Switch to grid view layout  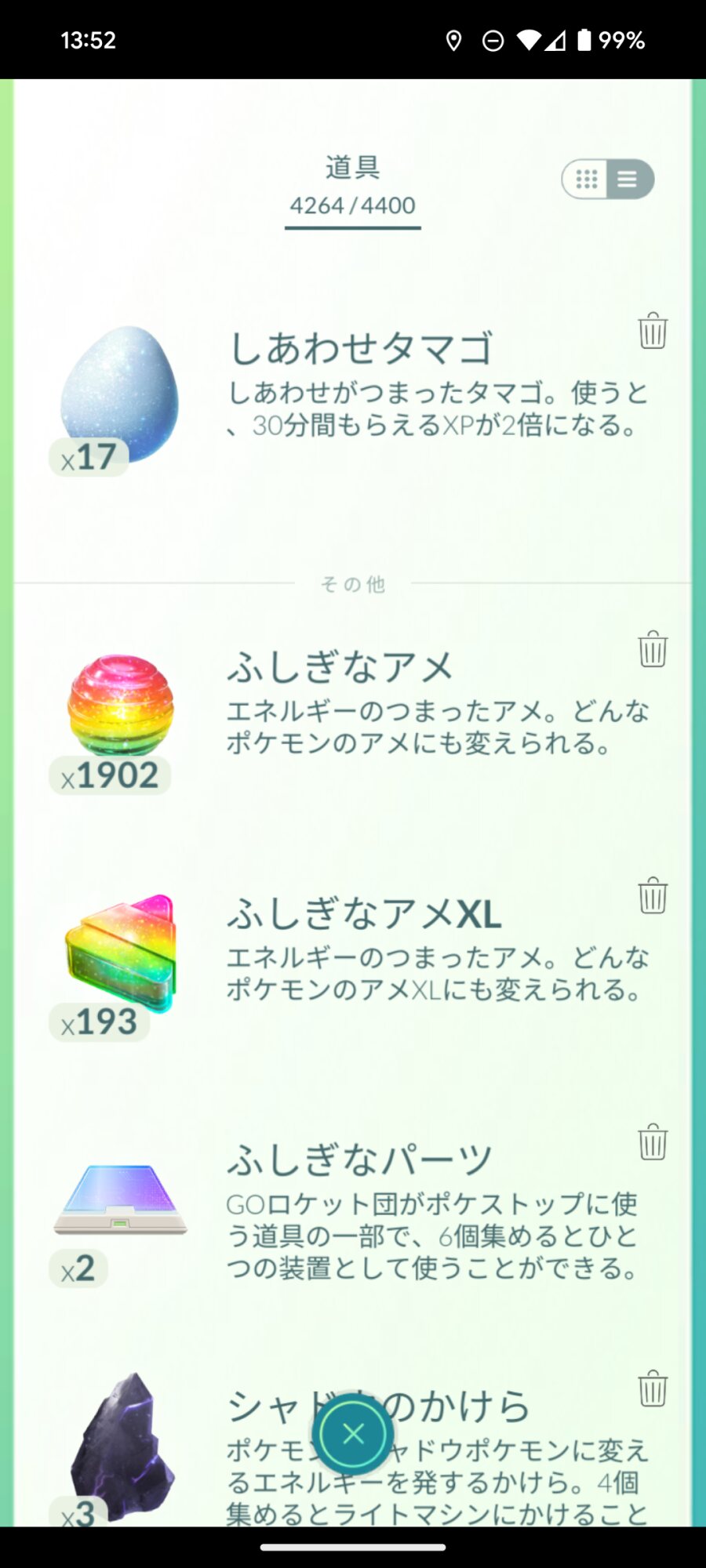586,180
